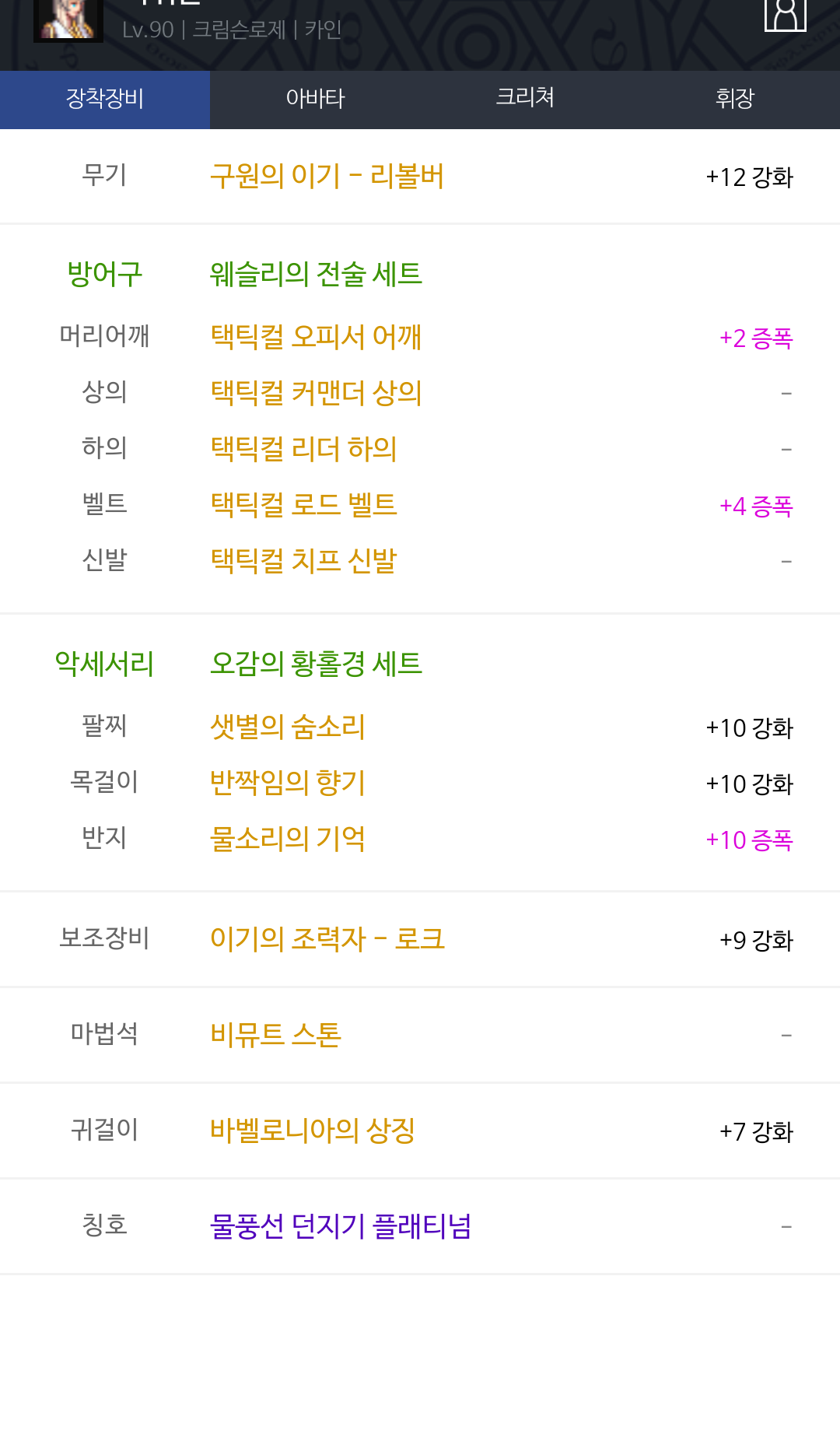The height and width of the screenshot is (1441, 840).
Task: Open the character profile icon
Action: click(785, 13)
